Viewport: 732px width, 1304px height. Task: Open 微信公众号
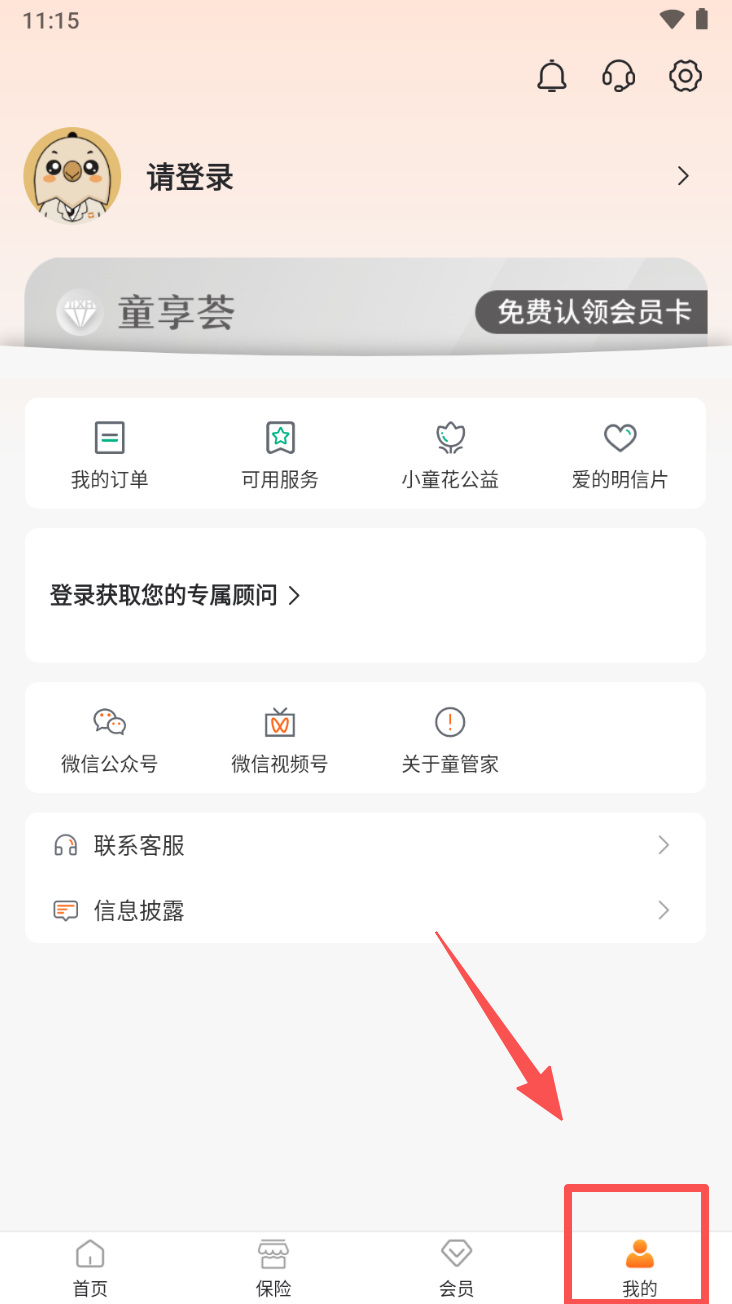pos(110,738)
